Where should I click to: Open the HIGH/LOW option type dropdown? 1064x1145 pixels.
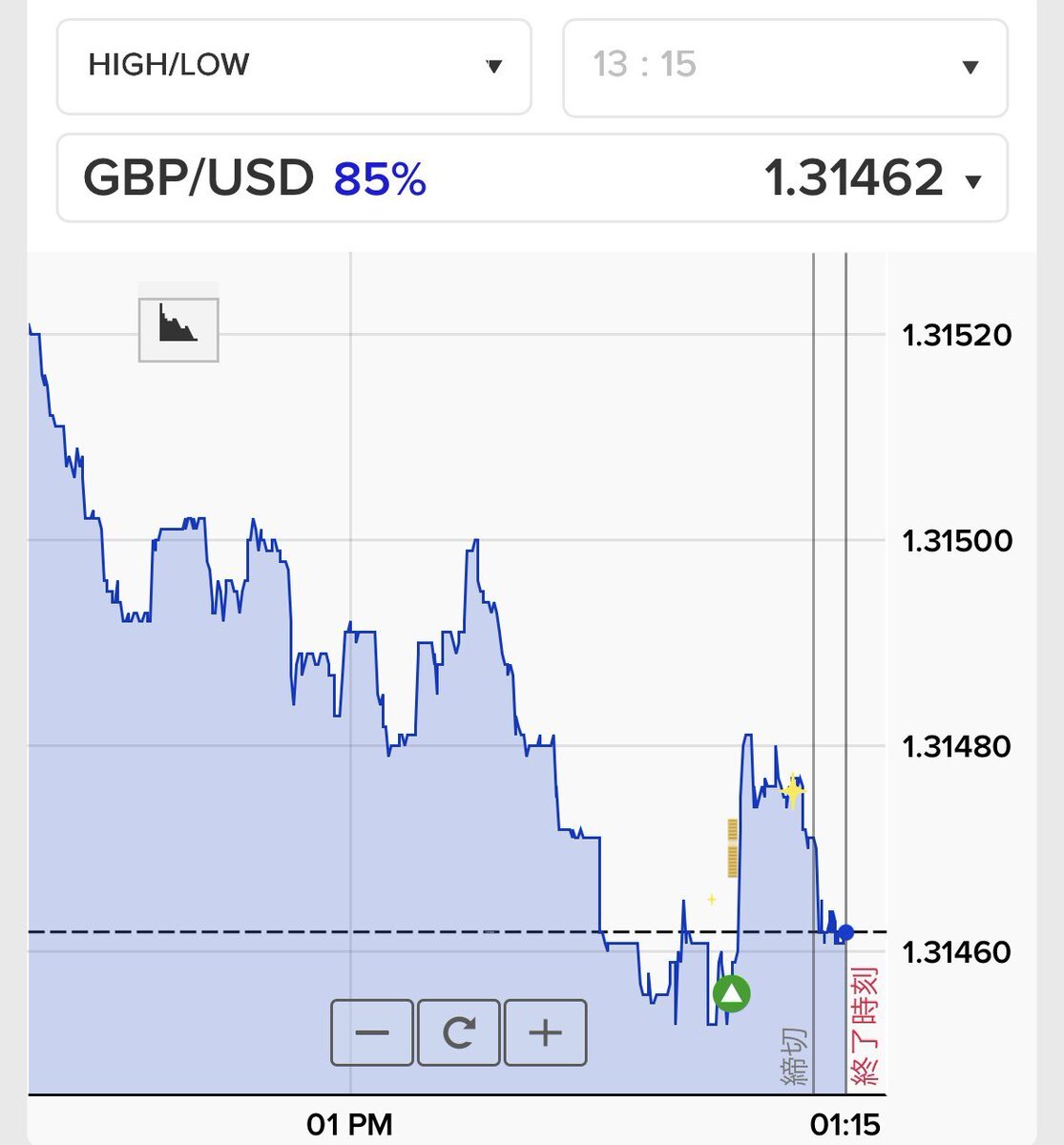point(294,67)
